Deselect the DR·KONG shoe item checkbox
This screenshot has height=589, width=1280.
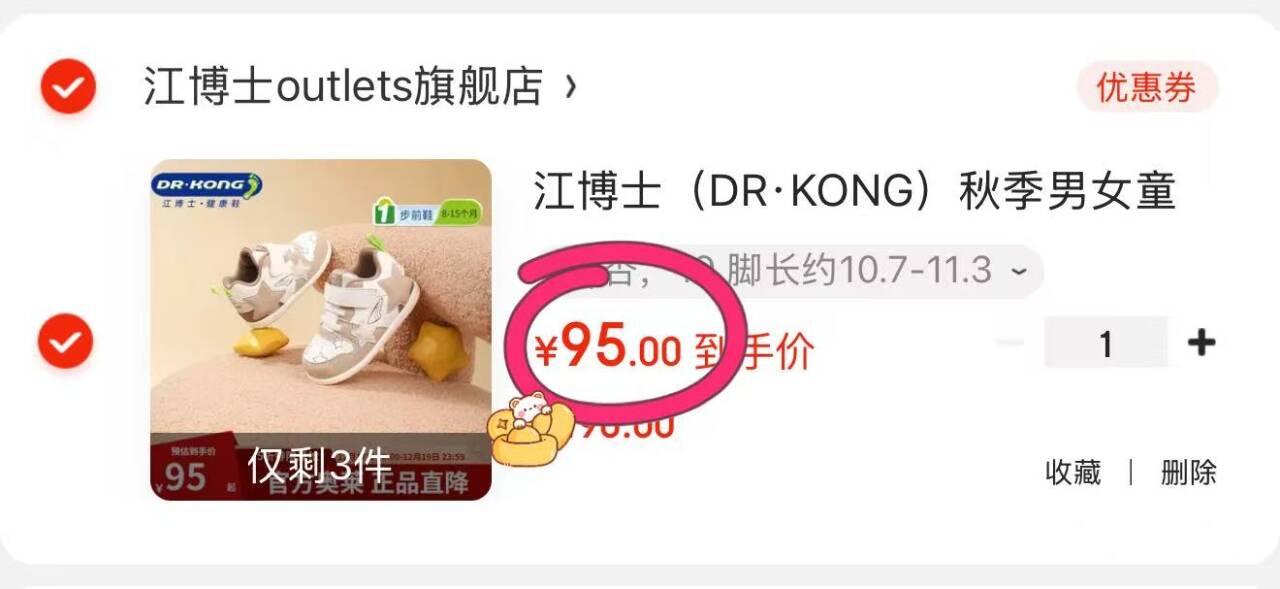tap(66, 341)
